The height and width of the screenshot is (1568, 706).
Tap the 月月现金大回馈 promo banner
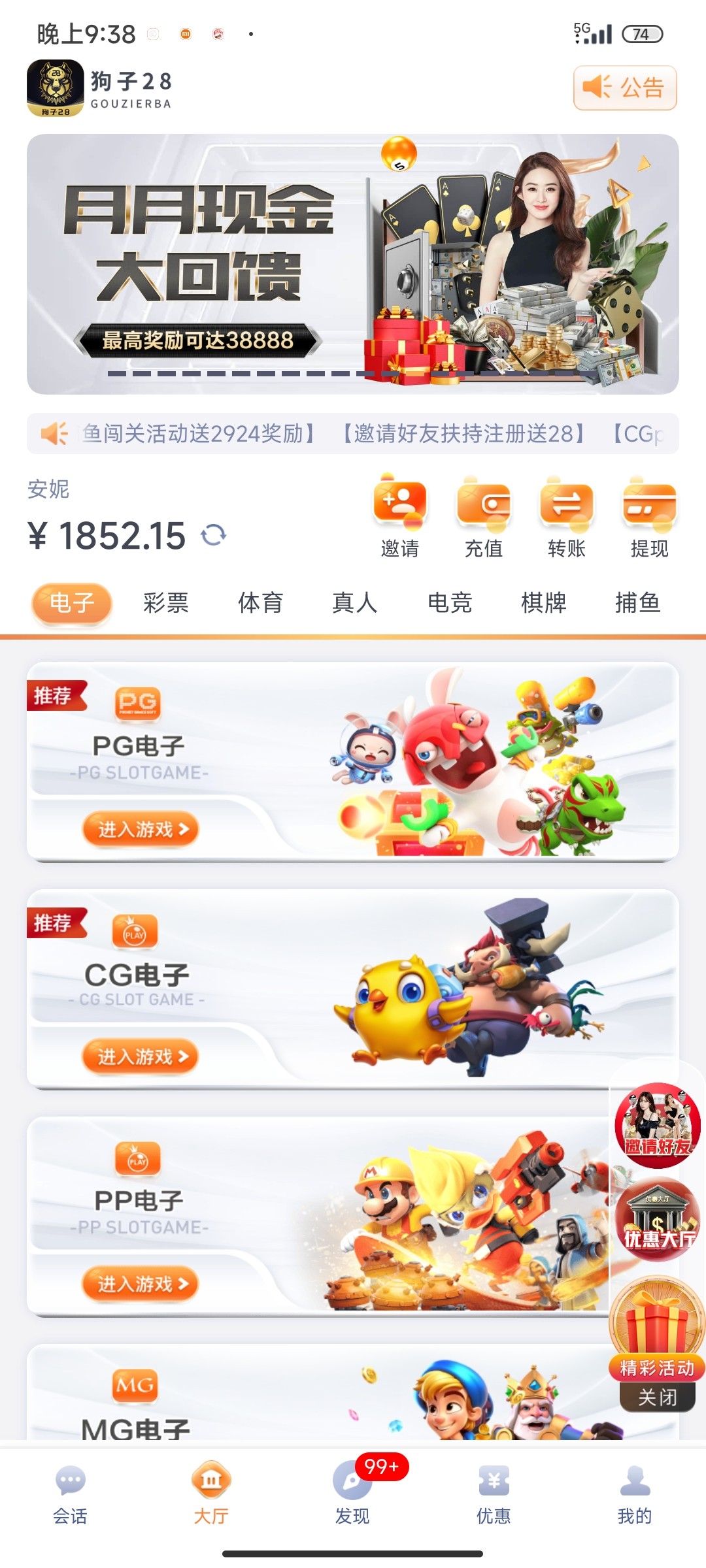(x=352, y=264)
